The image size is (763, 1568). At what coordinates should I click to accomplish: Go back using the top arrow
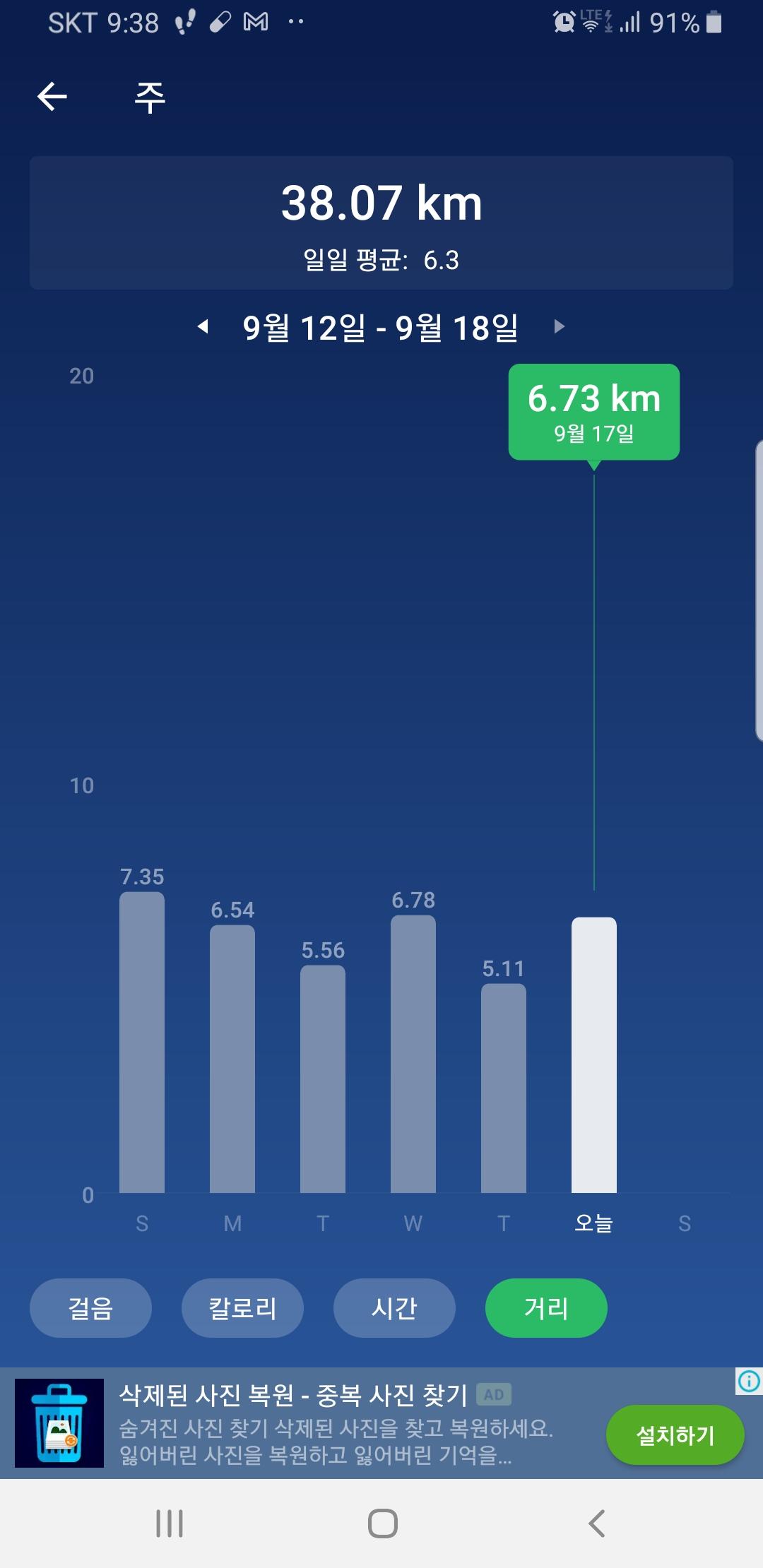pyautogui.click(x=52, y=96)
